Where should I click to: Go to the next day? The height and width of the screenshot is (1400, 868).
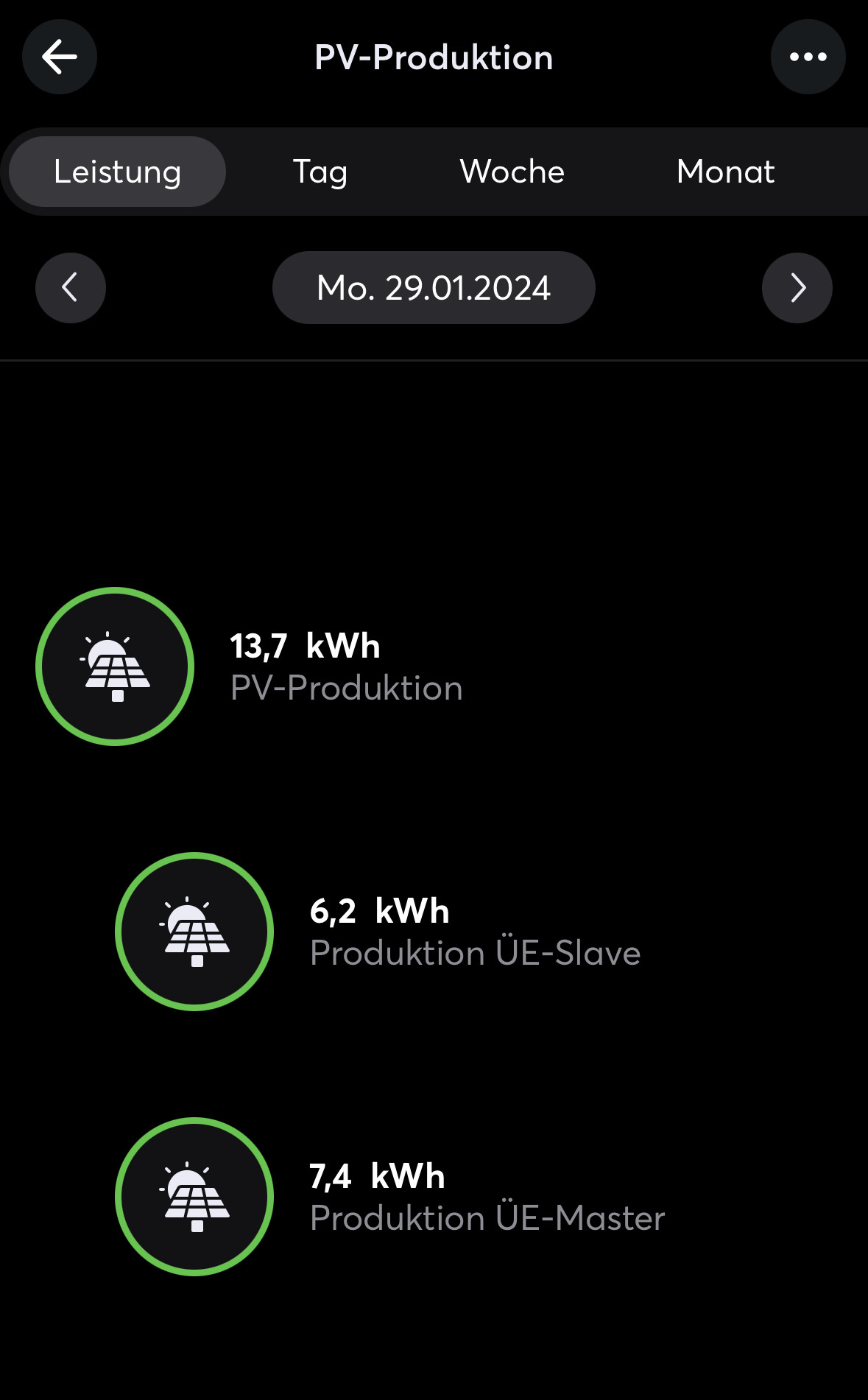[x=797, y=288]
